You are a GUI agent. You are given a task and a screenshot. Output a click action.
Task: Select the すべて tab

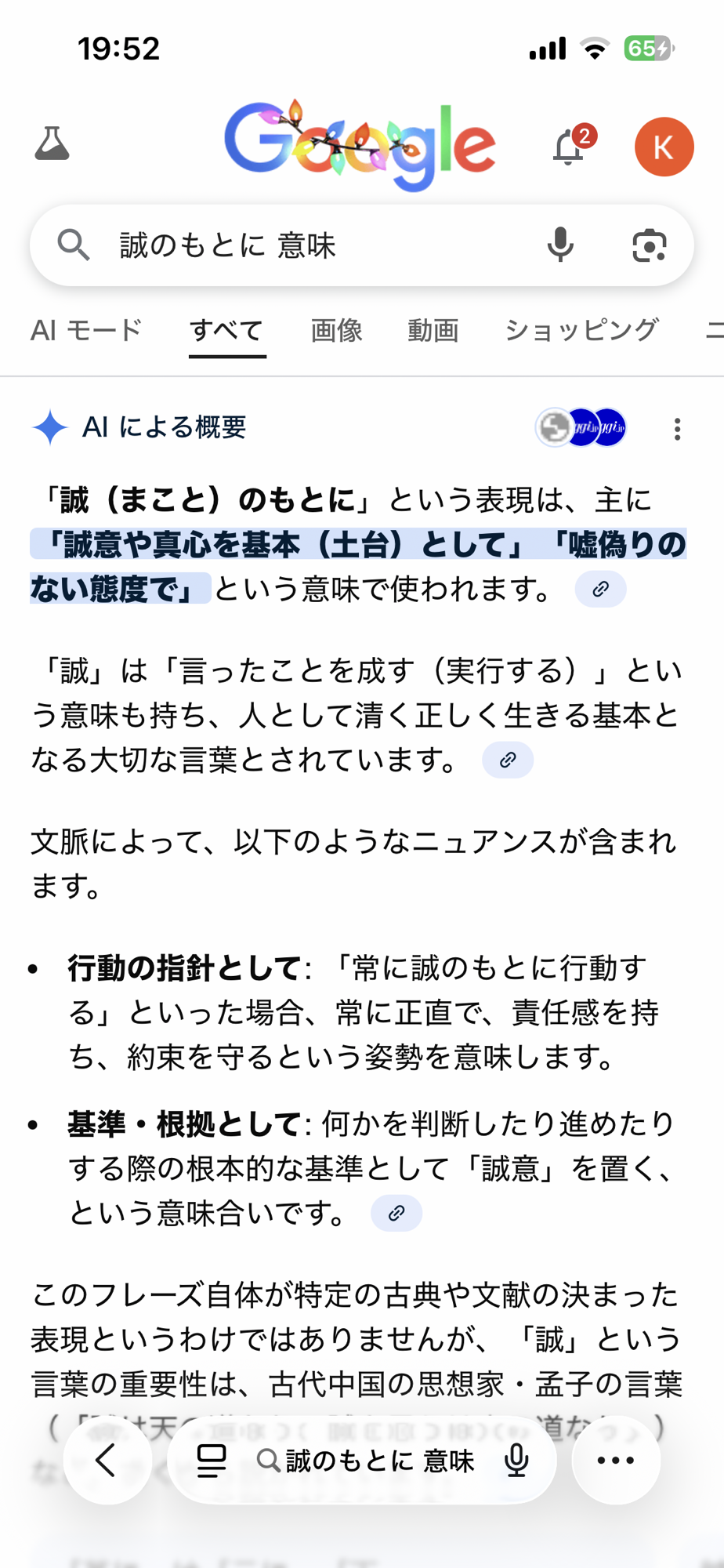click(226, 330)
